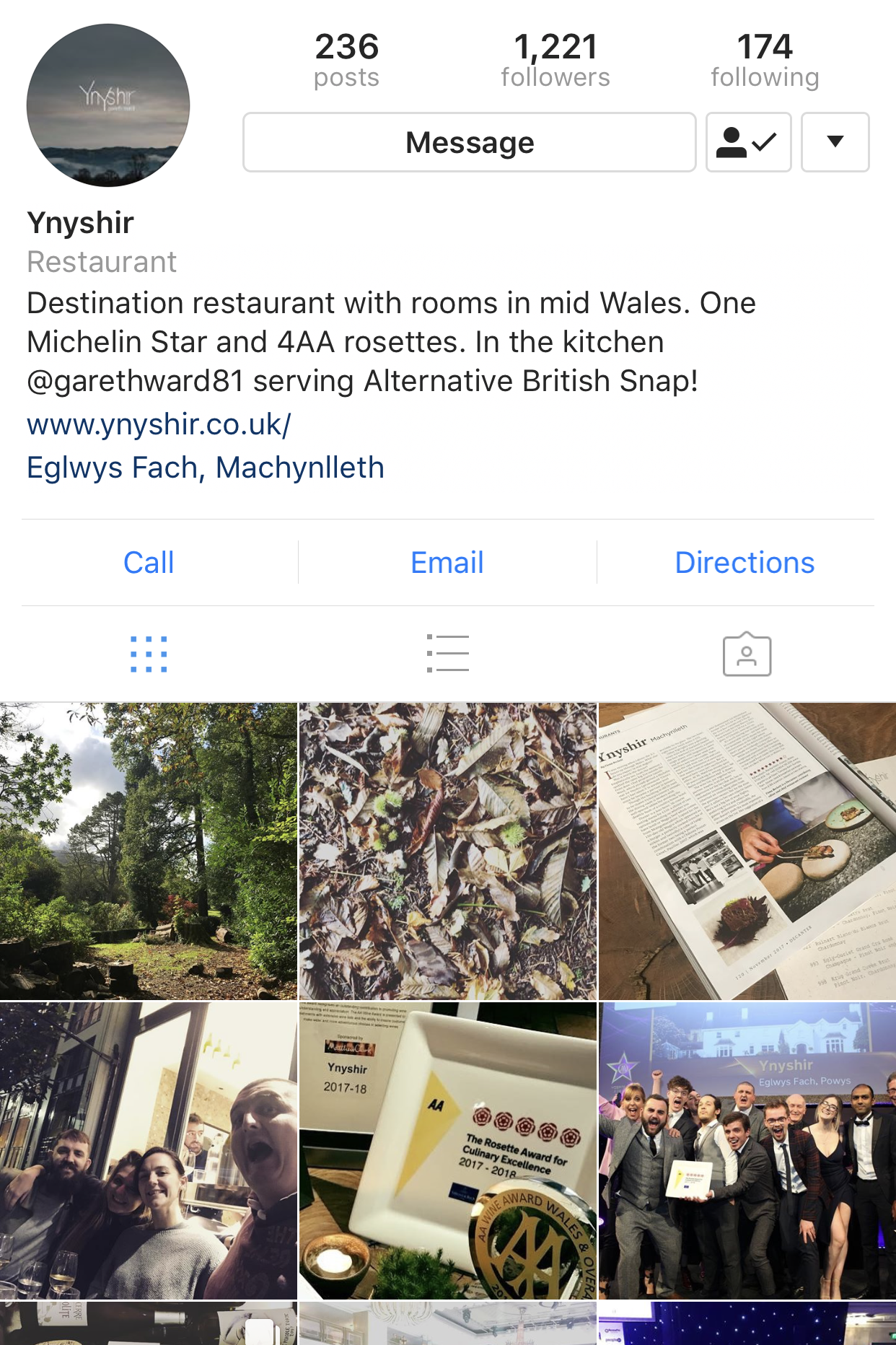Viewport: 896px width, 1345px height.
Task: Call the restaurant
Action: coord(149,563)
